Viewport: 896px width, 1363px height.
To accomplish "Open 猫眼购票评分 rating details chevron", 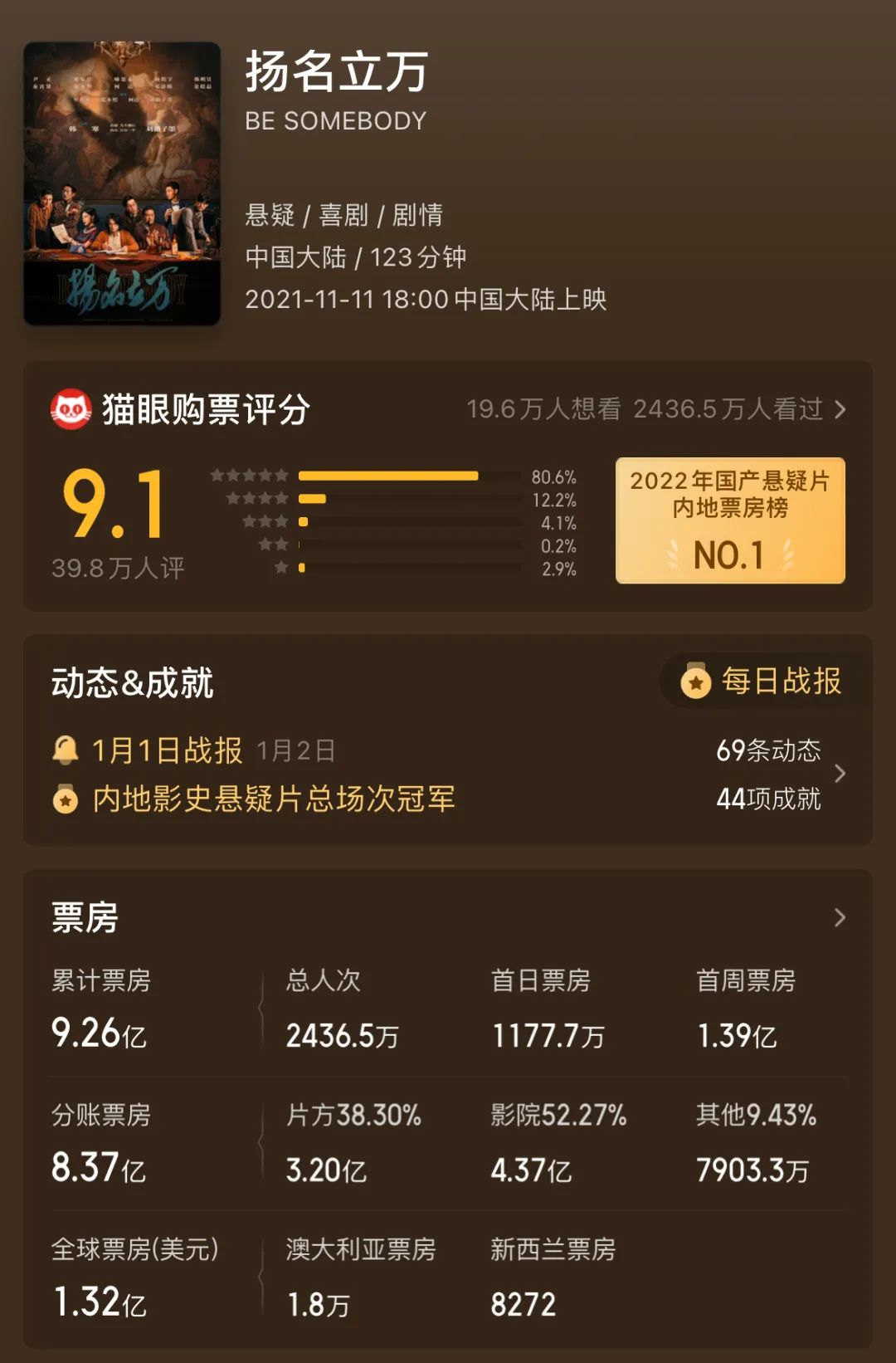I will point(840,409).
